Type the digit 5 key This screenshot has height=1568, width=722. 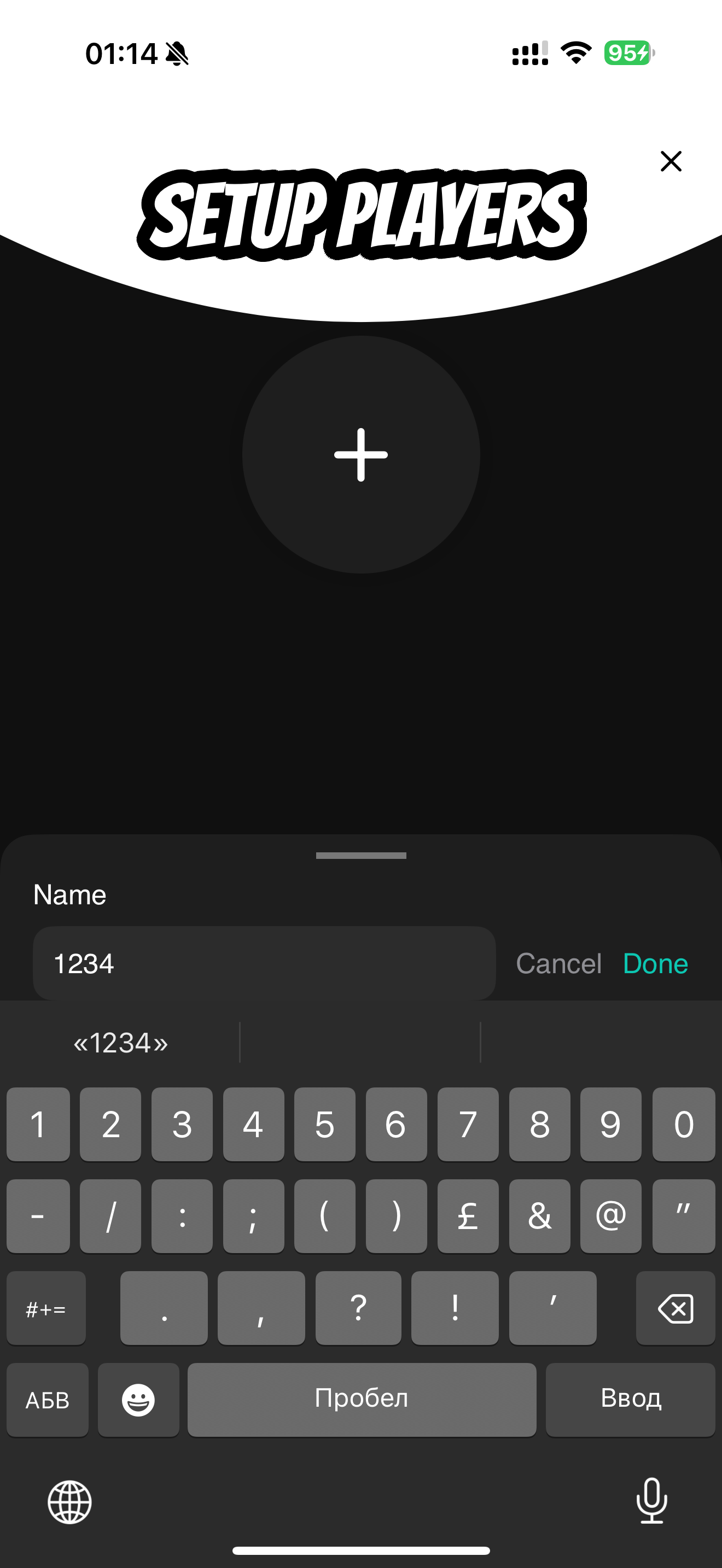point(324,1124)
